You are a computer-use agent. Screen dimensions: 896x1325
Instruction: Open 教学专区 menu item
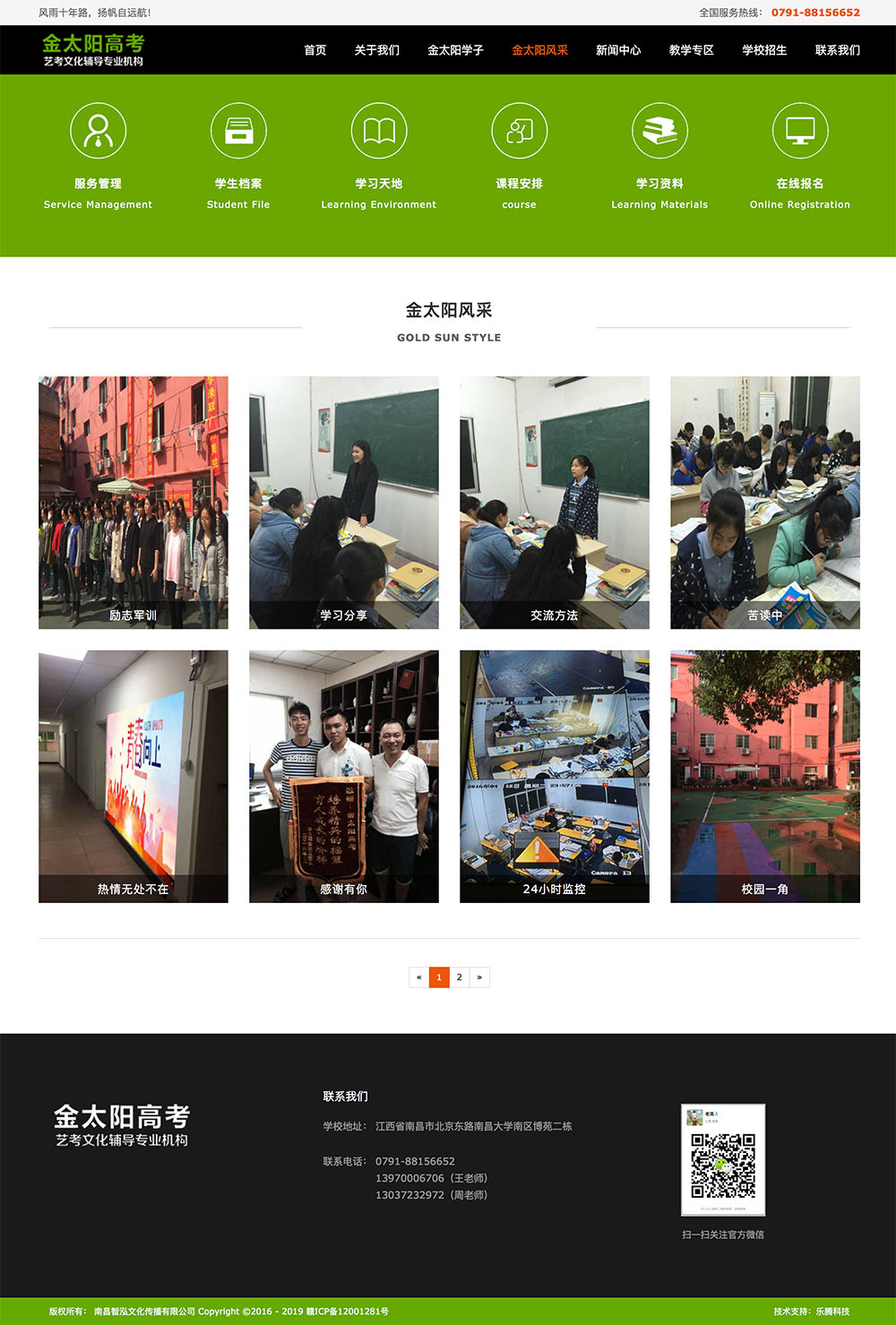pos(691,50)
